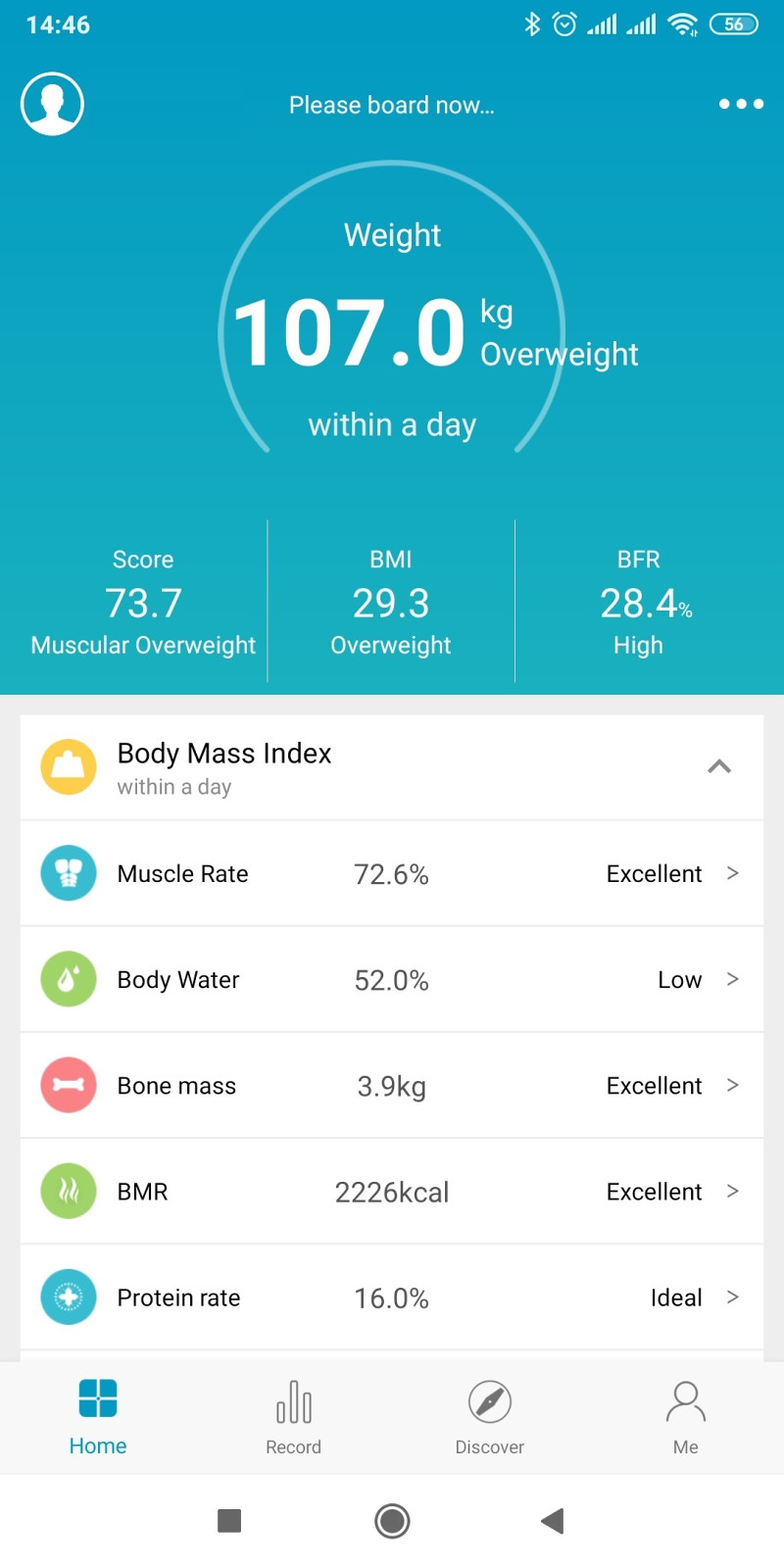Open recent apps with the square button
This screenshot has width=784, height=1568.
229,1521
